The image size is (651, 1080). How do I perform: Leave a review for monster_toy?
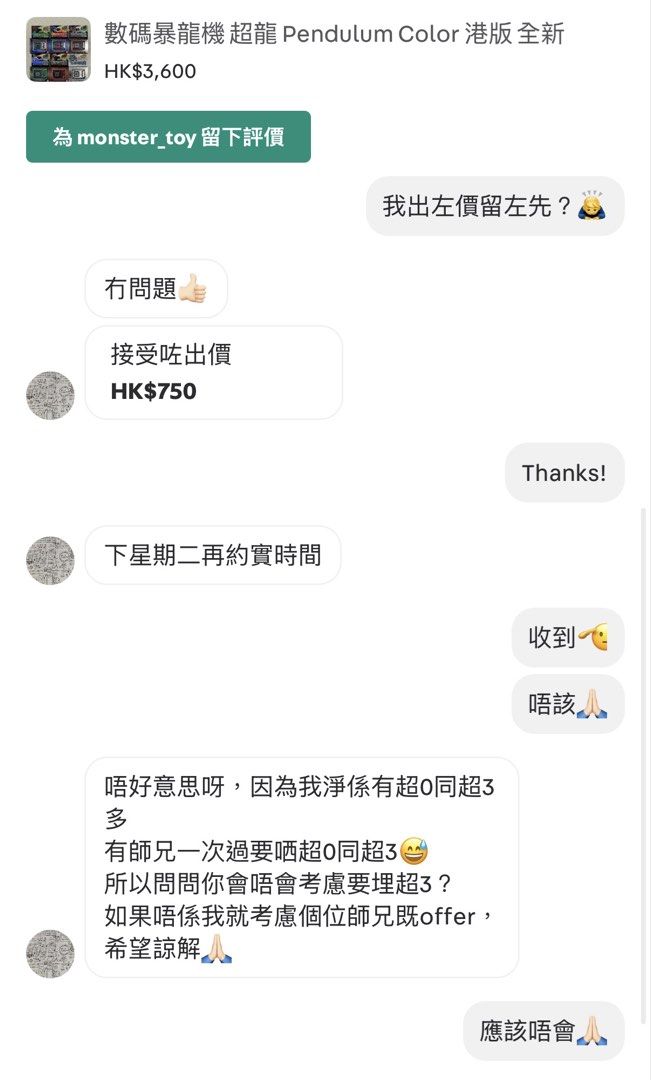(x=168, y=137)
